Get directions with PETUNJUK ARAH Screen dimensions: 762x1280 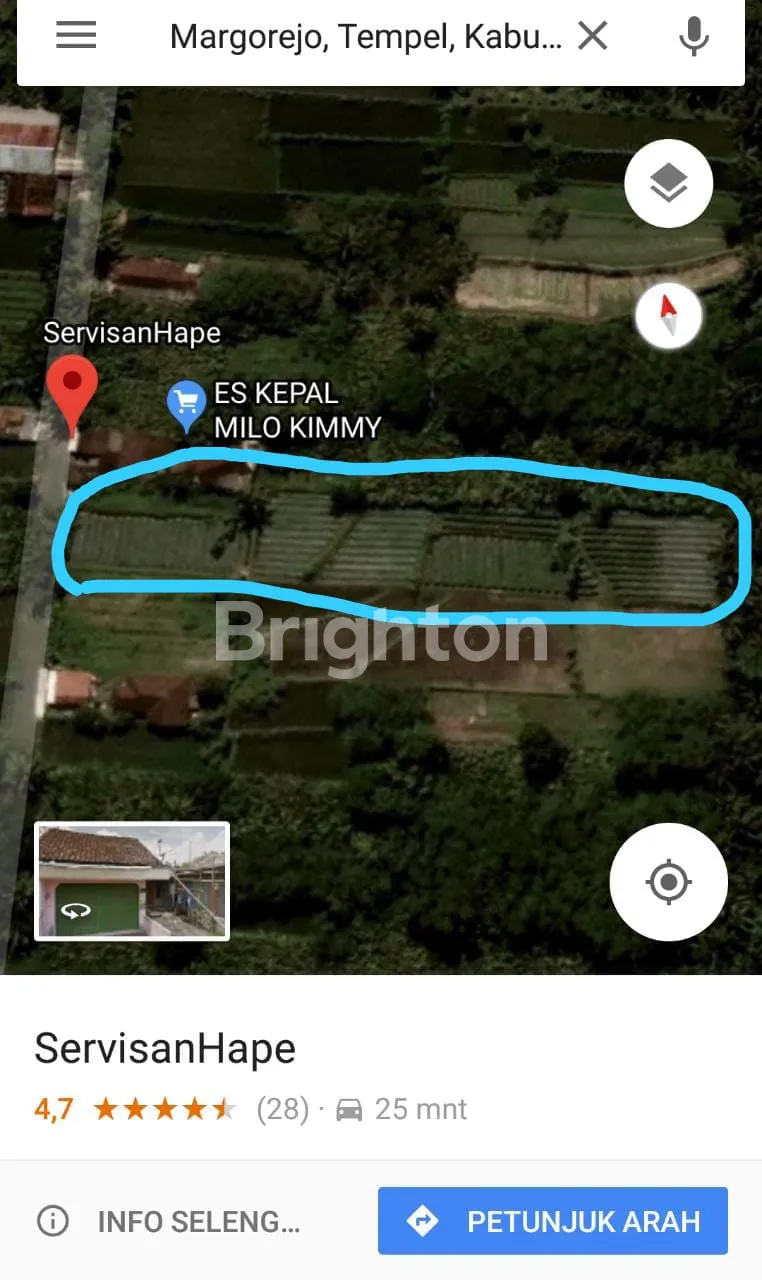point(552,1221)
